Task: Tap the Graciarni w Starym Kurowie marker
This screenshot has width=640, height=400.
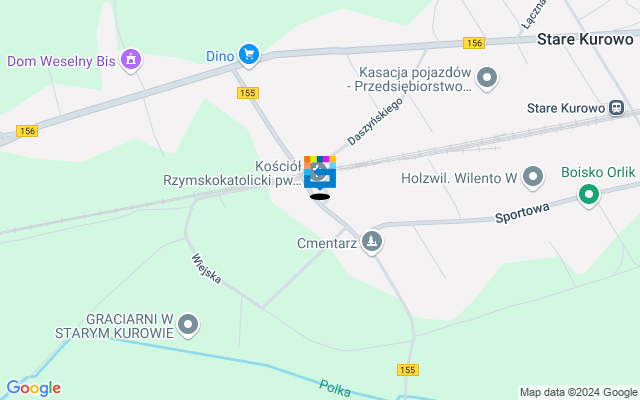Action: click(x=189, y=323)
